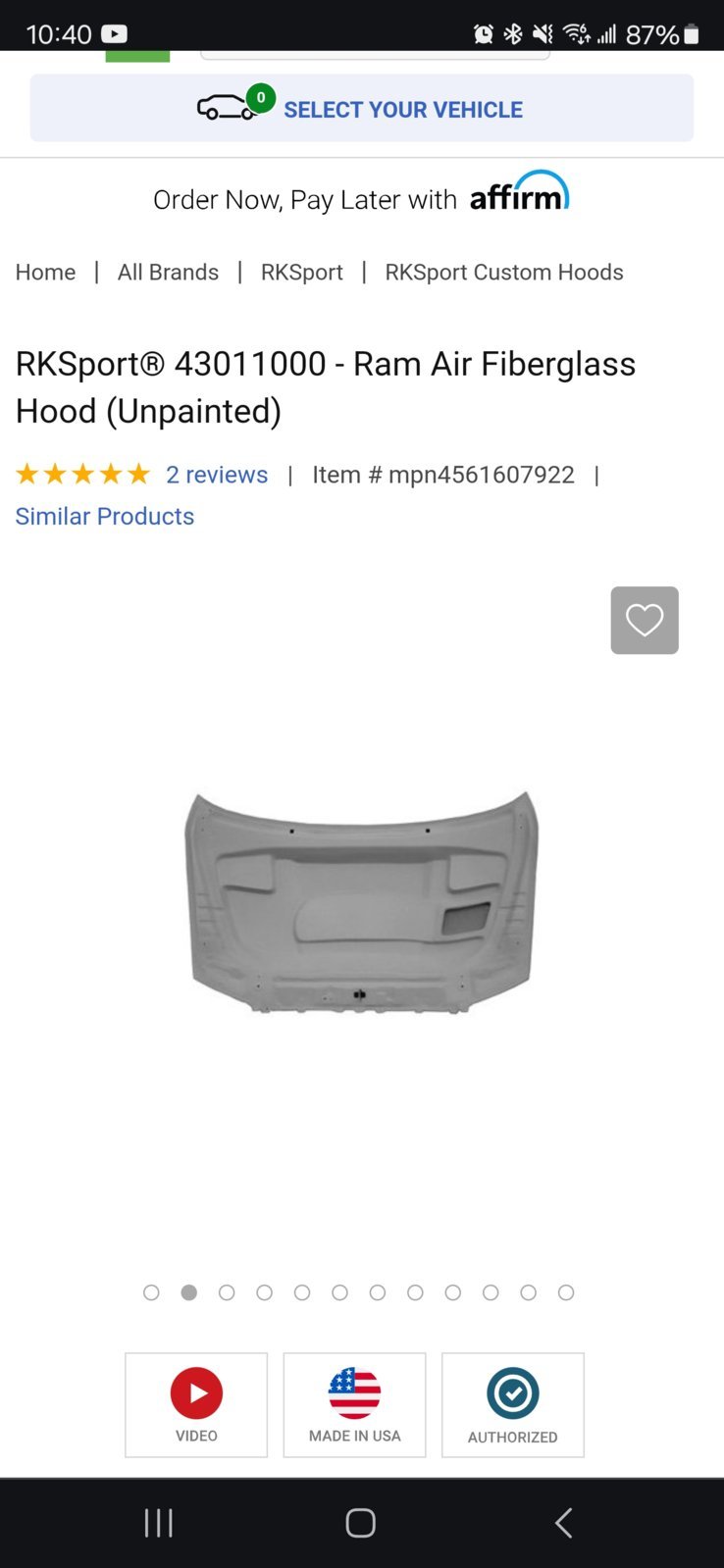
Task: Open RKSport Custom Hoods breadcrumb
Action: point(503,272)
